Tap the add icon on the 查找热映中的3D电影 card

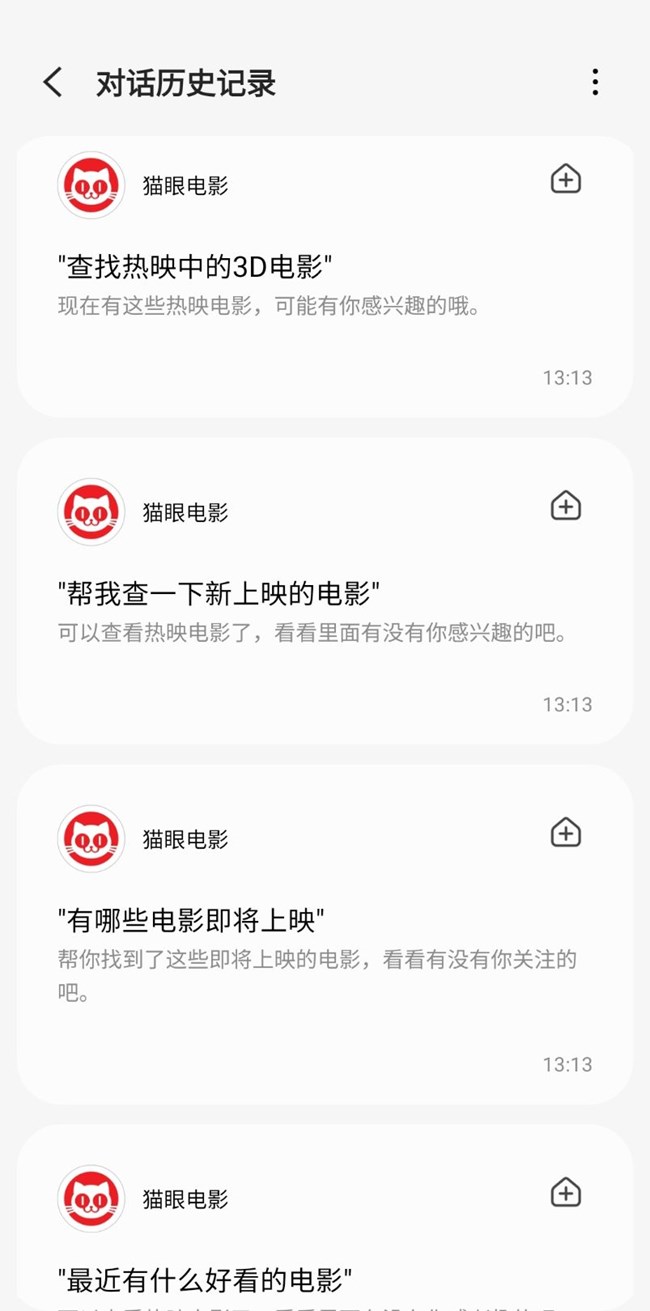coord(566,179)
